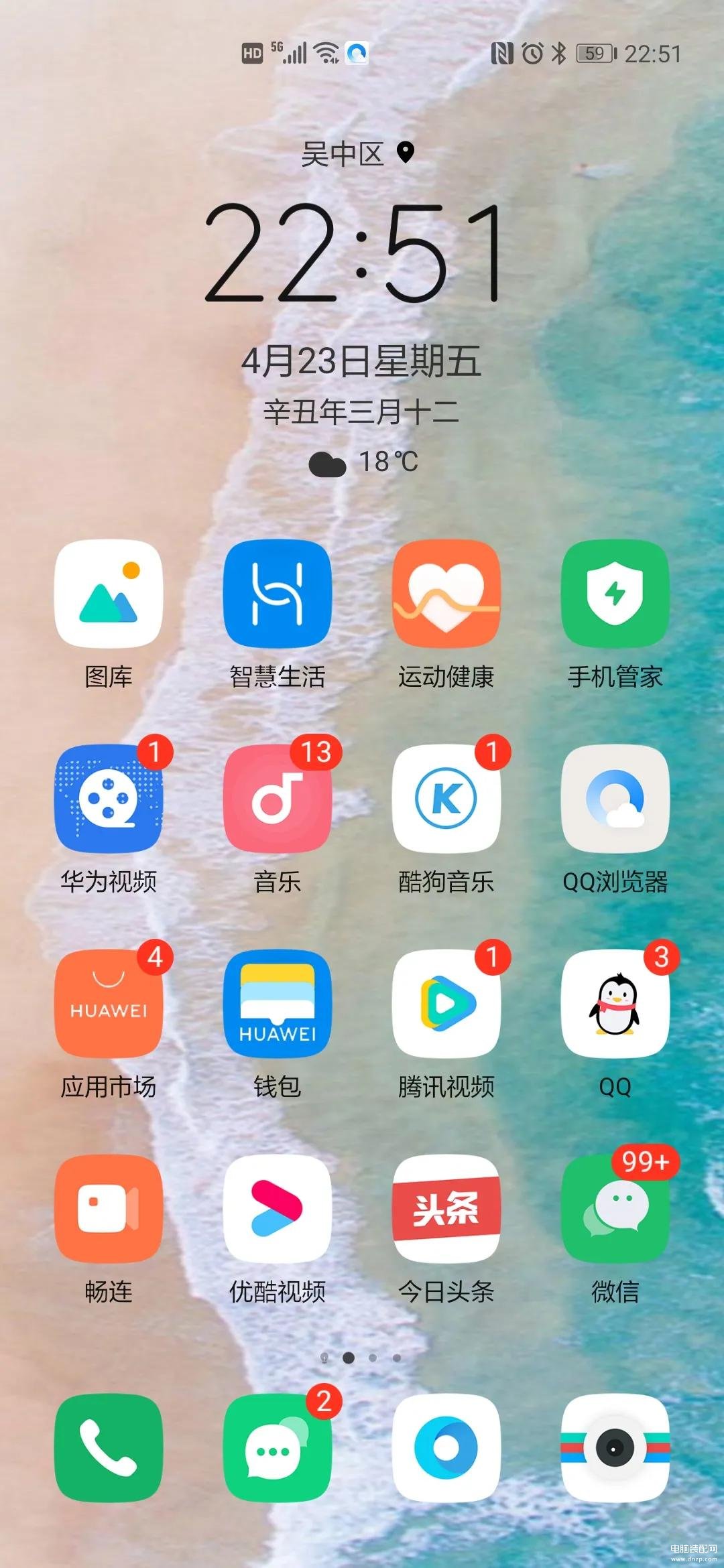Open QQ浏览器 browser
724x1568 pixels.
click(615, 799)
